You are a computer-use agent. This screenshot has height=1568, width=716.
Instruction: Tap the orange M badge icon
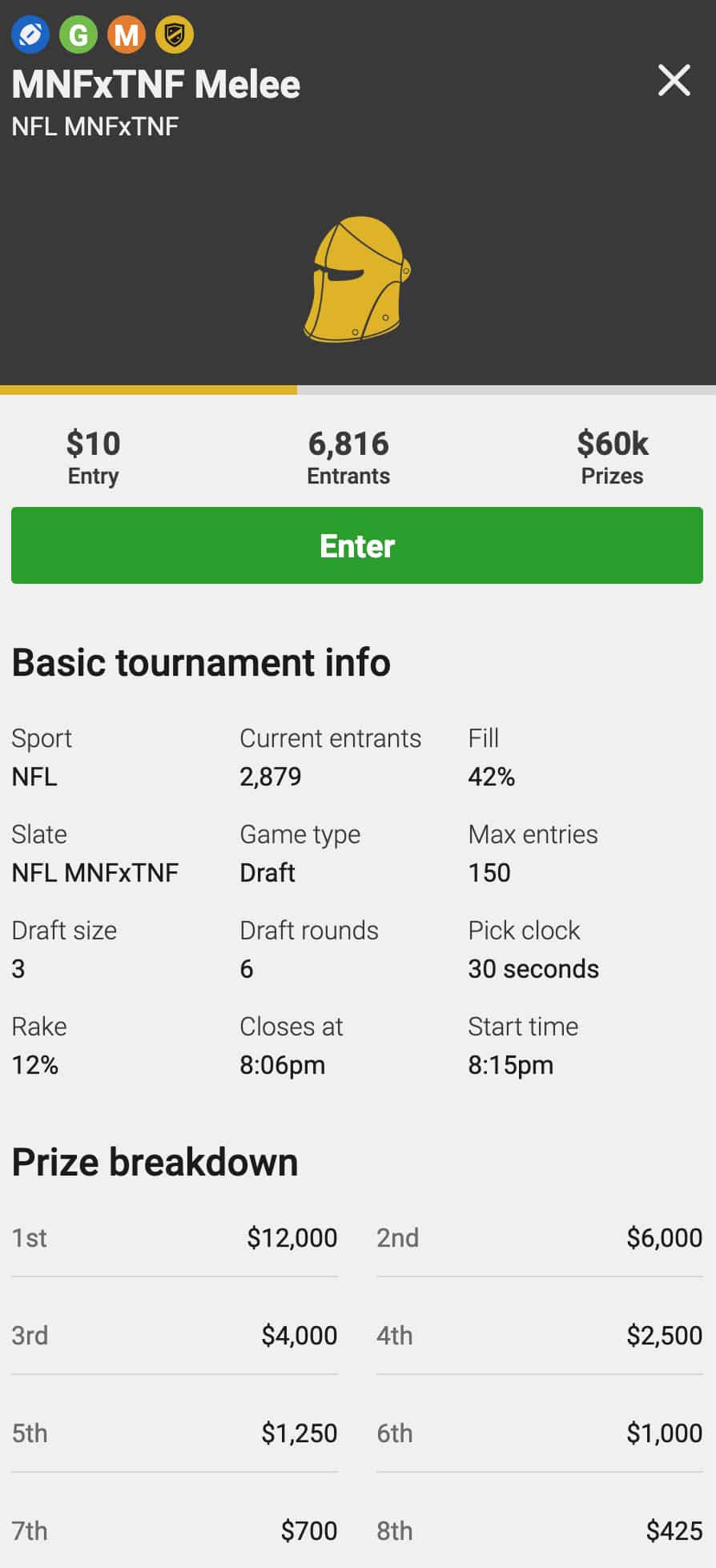tap(127, 34)
